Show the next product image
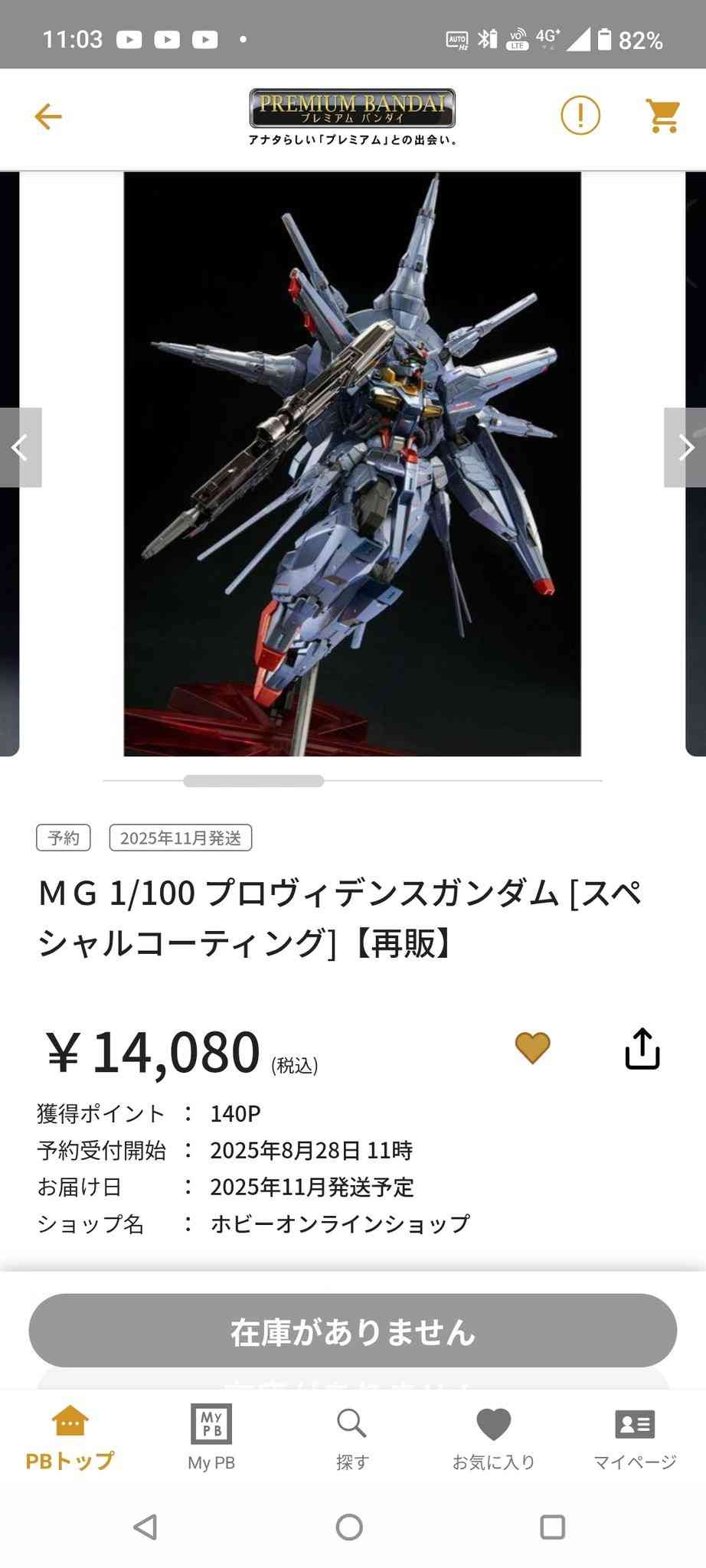 click(x=685, y=448)
